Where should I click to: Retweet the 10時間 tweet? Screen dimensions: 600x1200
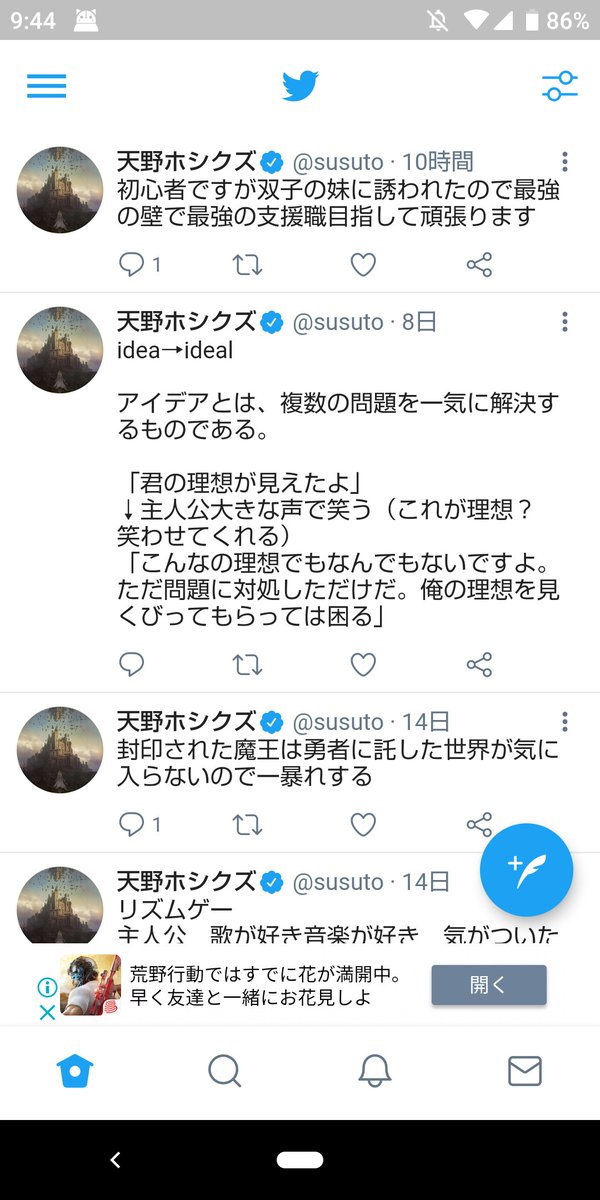tap(247, 265)
